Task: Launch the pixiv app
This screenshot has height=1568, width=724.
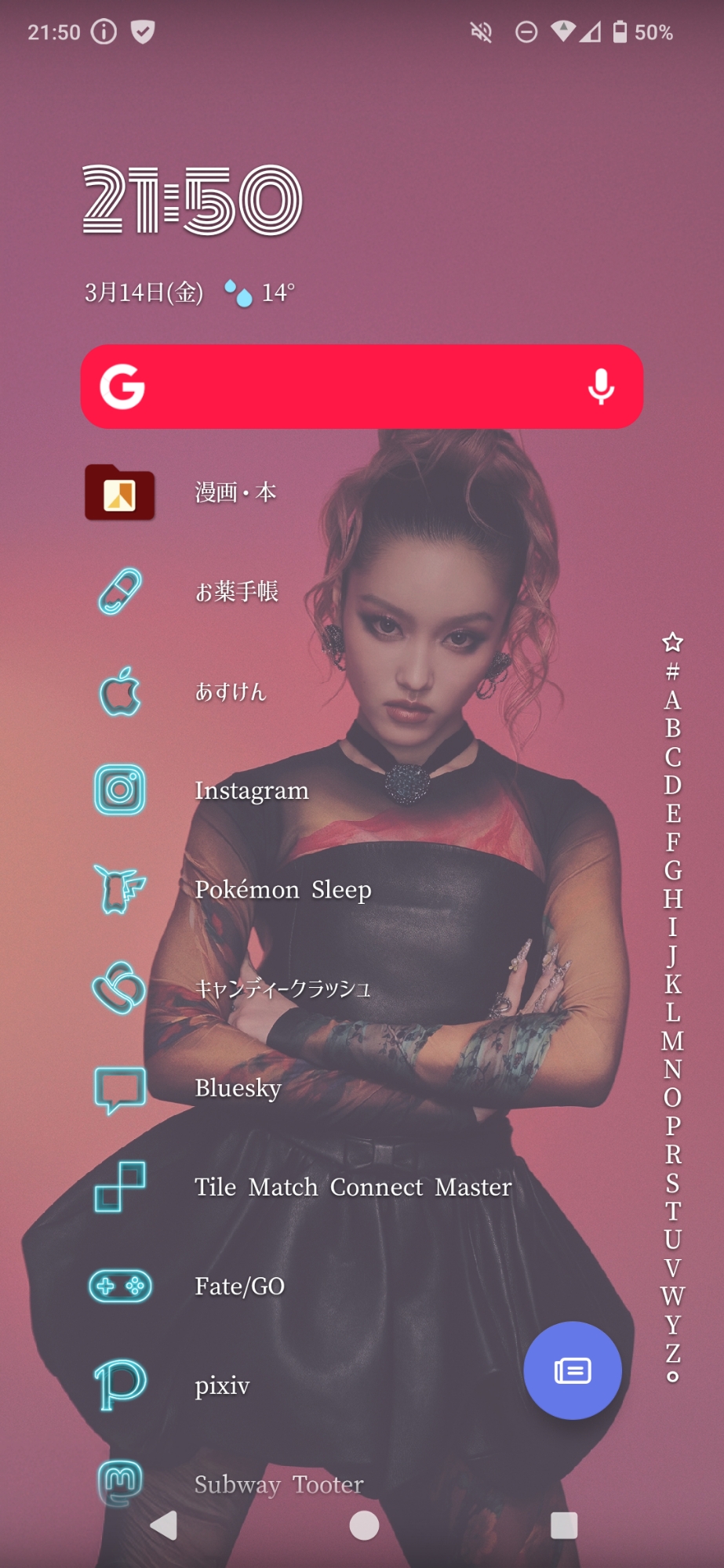Action: pos(120,1385)
